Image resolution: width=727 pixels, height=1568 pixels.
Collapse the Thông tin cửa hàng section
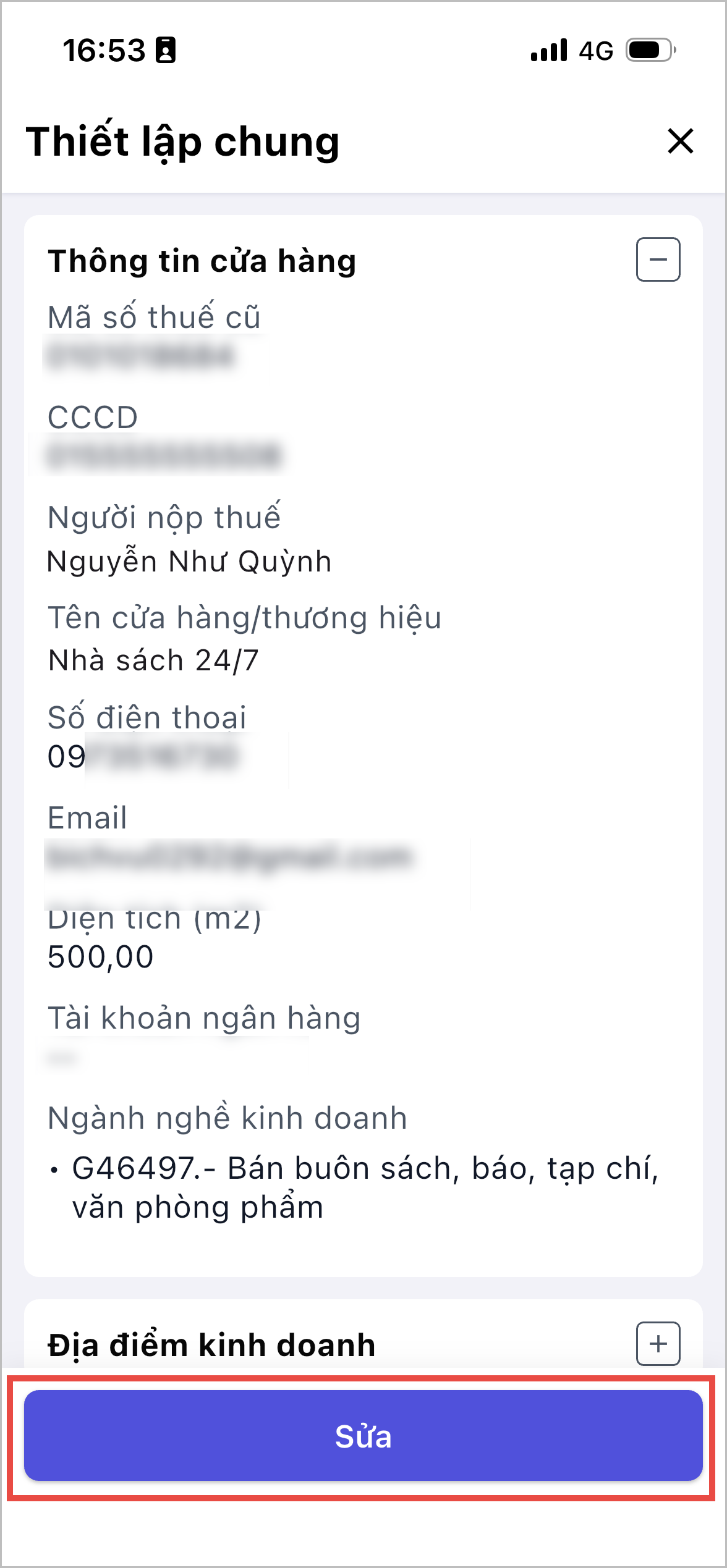point(658,259)
